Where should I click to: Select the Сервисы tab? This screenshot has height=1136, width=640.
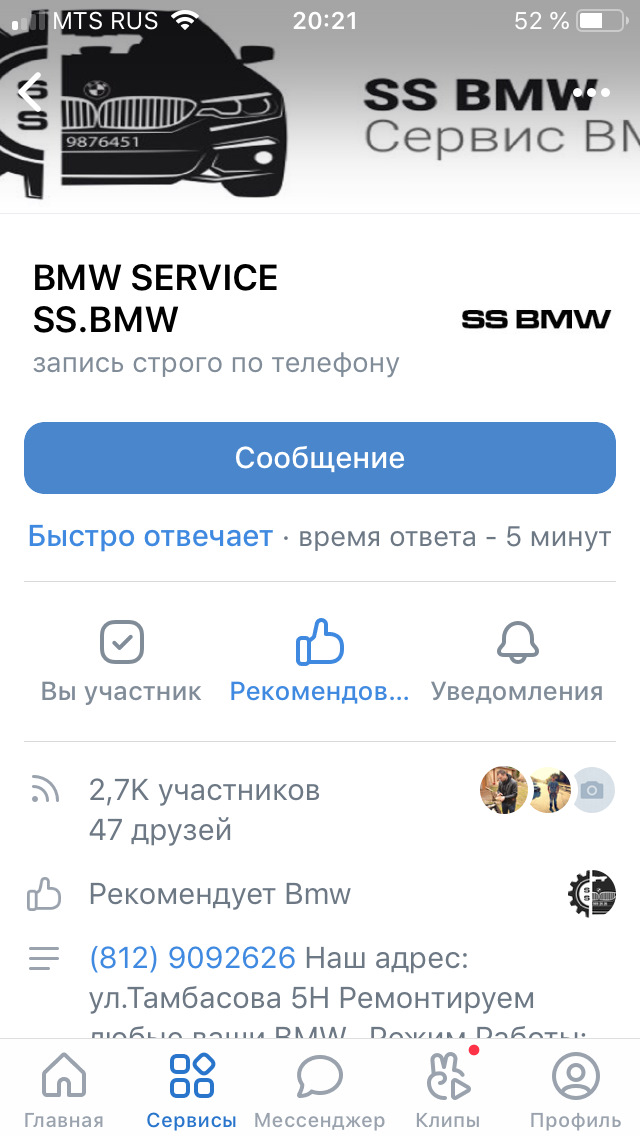click(192, 1088)
